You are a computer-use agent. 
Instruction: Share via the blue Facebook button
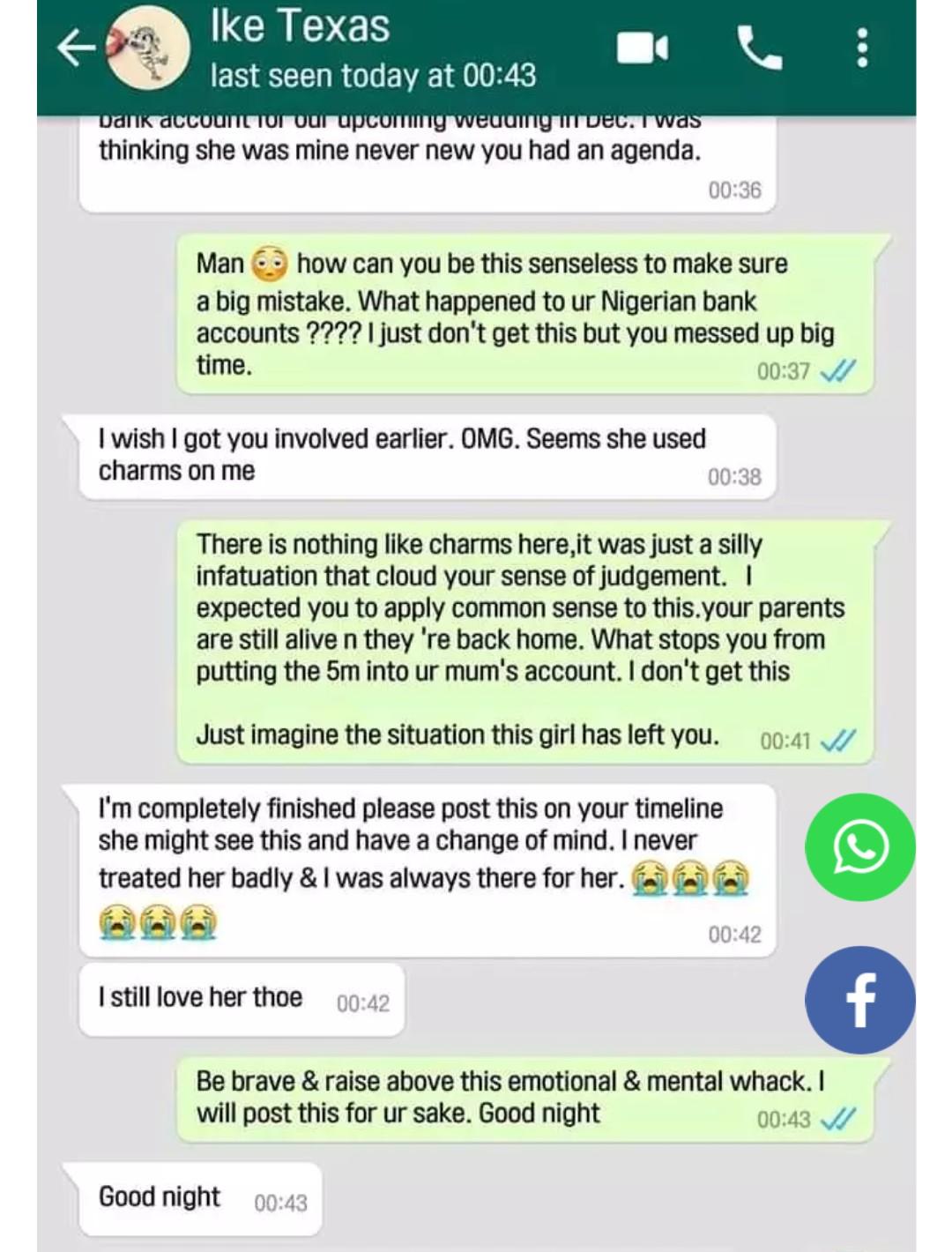[x=859, y=999]
